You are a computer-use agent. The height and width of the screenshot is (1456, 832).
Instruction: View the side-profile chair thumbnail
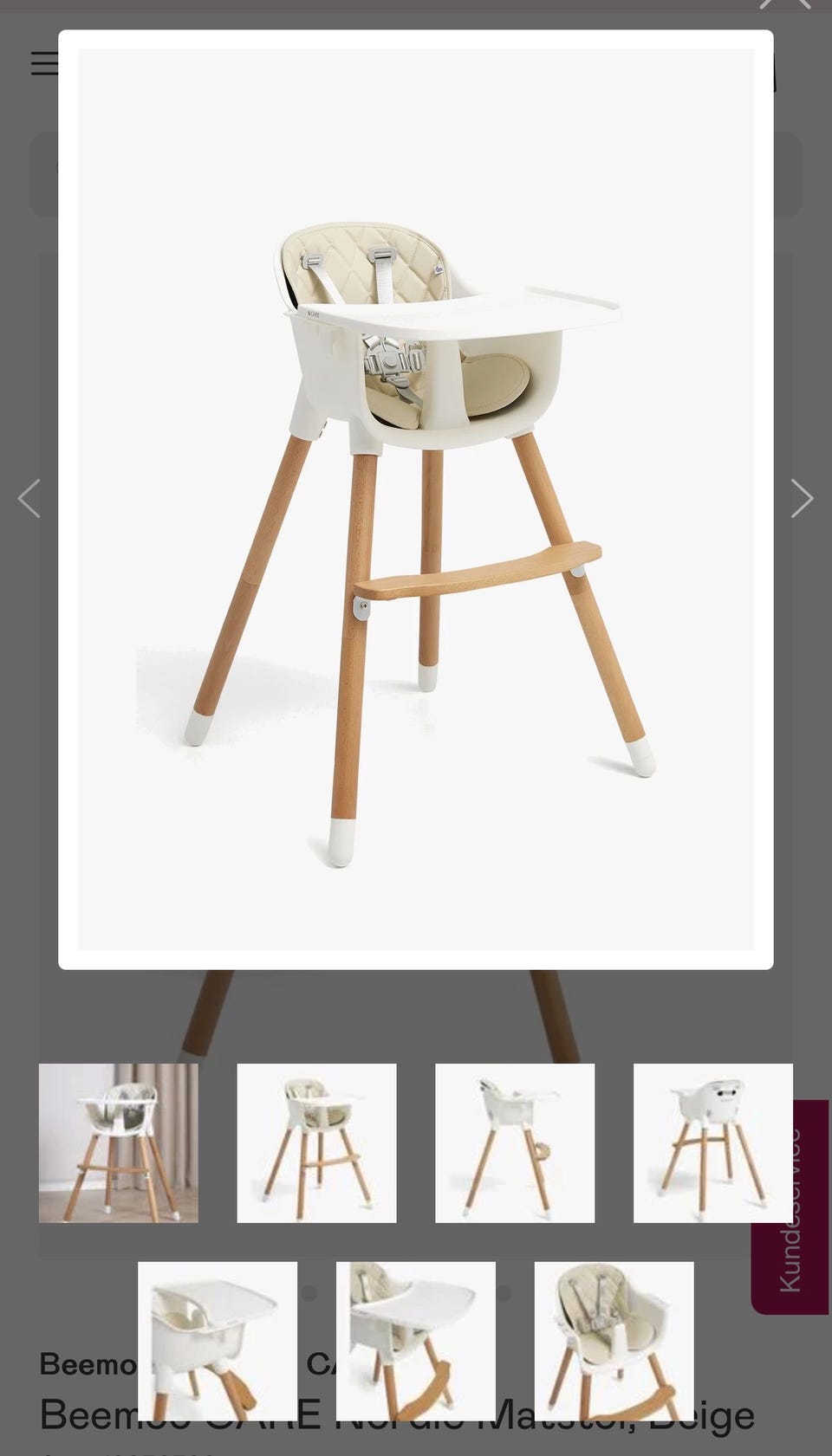515,1142
